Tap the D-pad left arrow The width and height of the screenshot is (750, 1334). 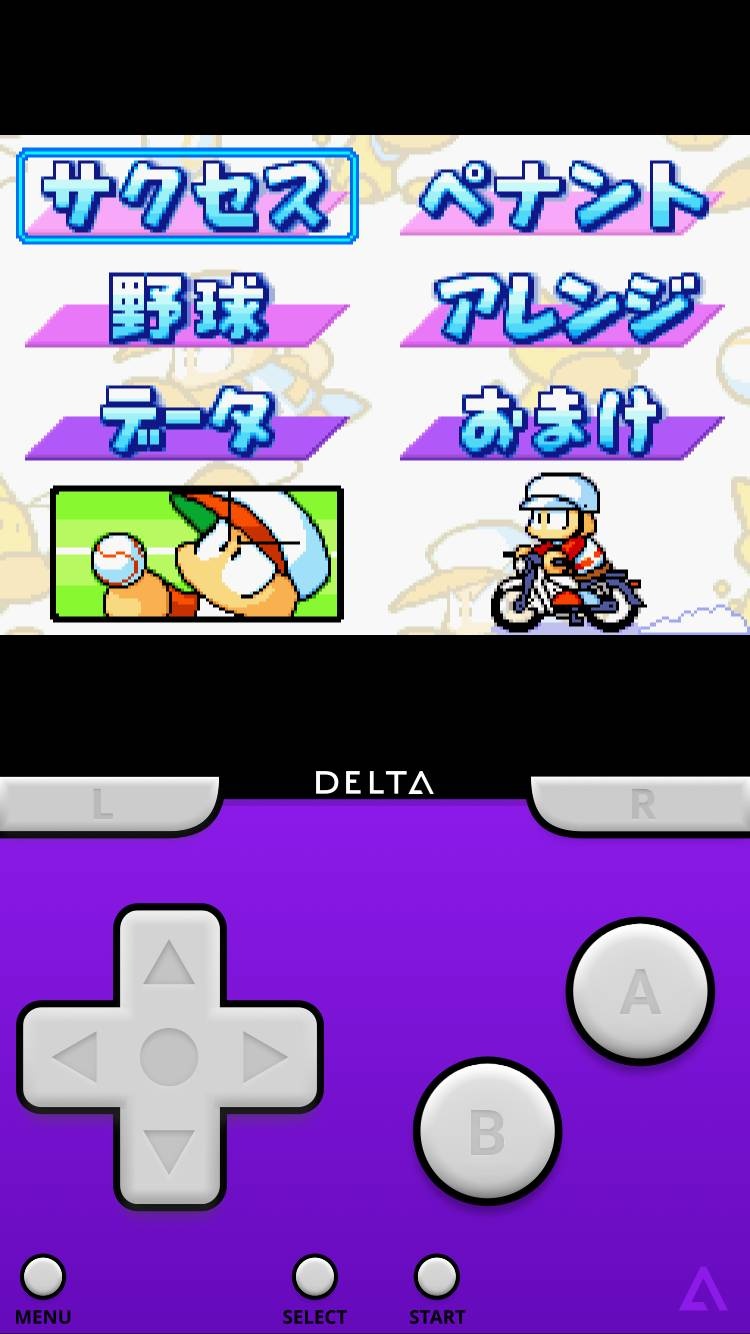pyautogui.click(x=75, y=1057)
